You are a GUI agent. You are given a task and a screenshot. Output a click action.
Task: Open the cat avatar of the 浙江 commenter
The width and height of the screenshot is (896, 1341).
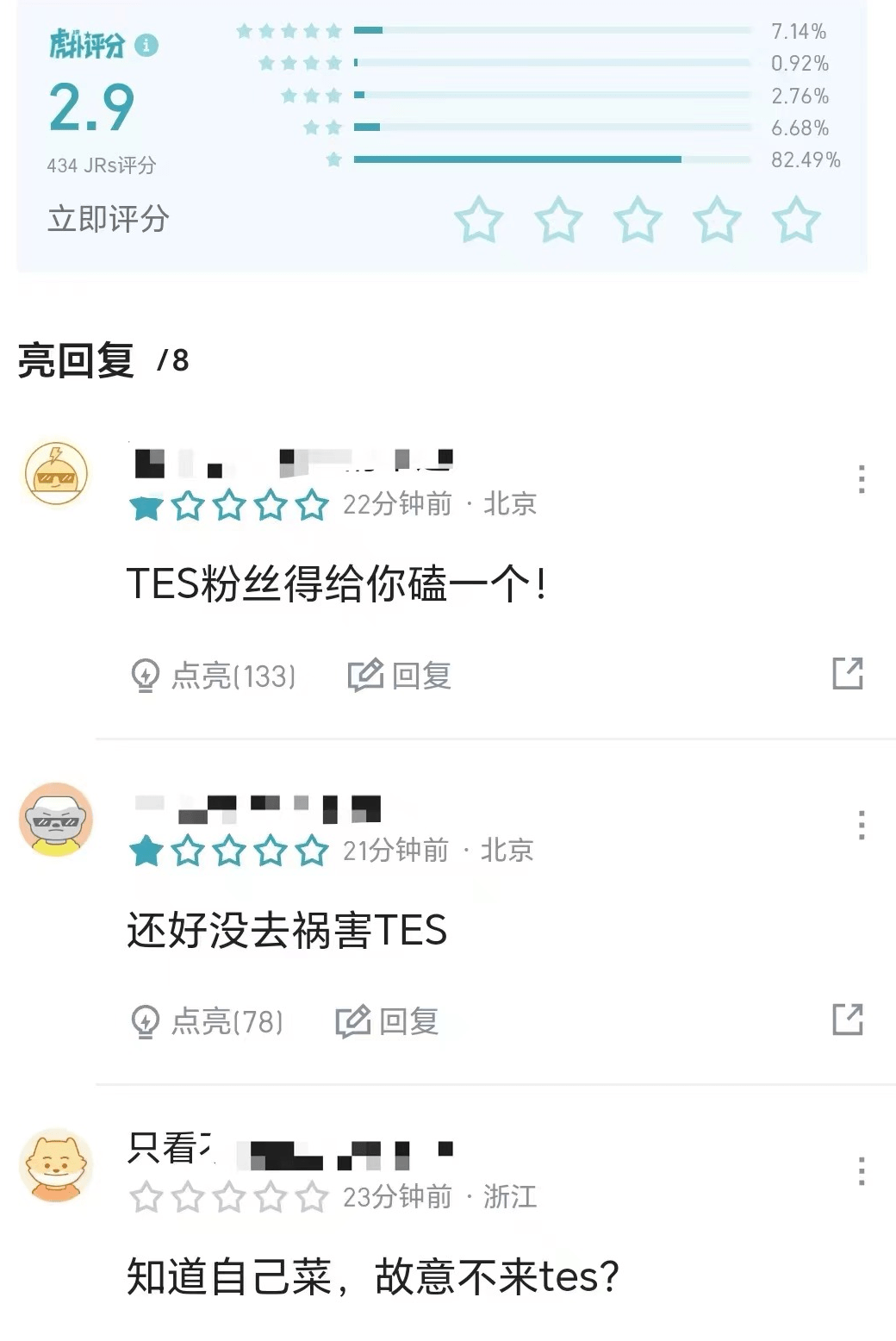pos(56,1165)
